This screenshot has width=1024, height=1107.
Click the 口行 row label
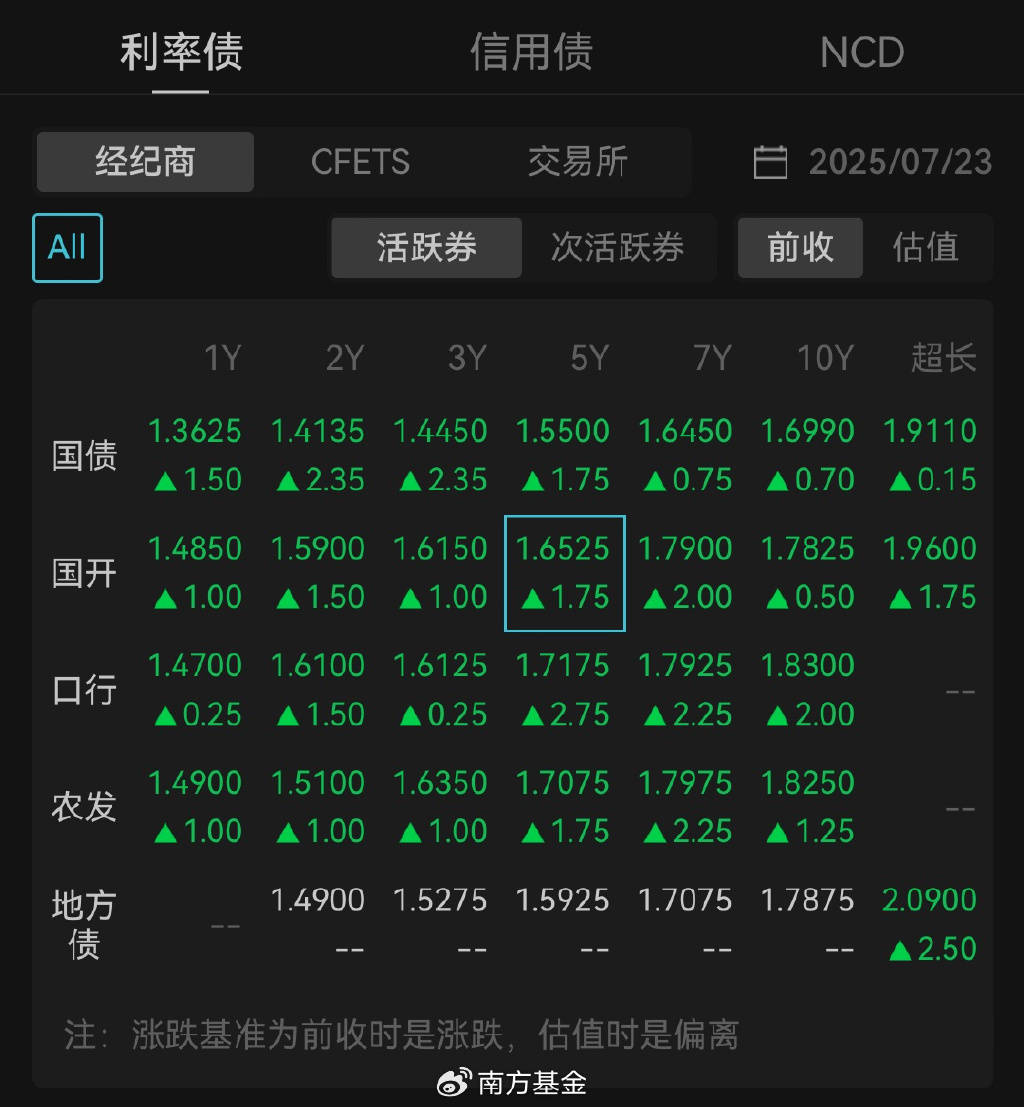click(84, 689)
